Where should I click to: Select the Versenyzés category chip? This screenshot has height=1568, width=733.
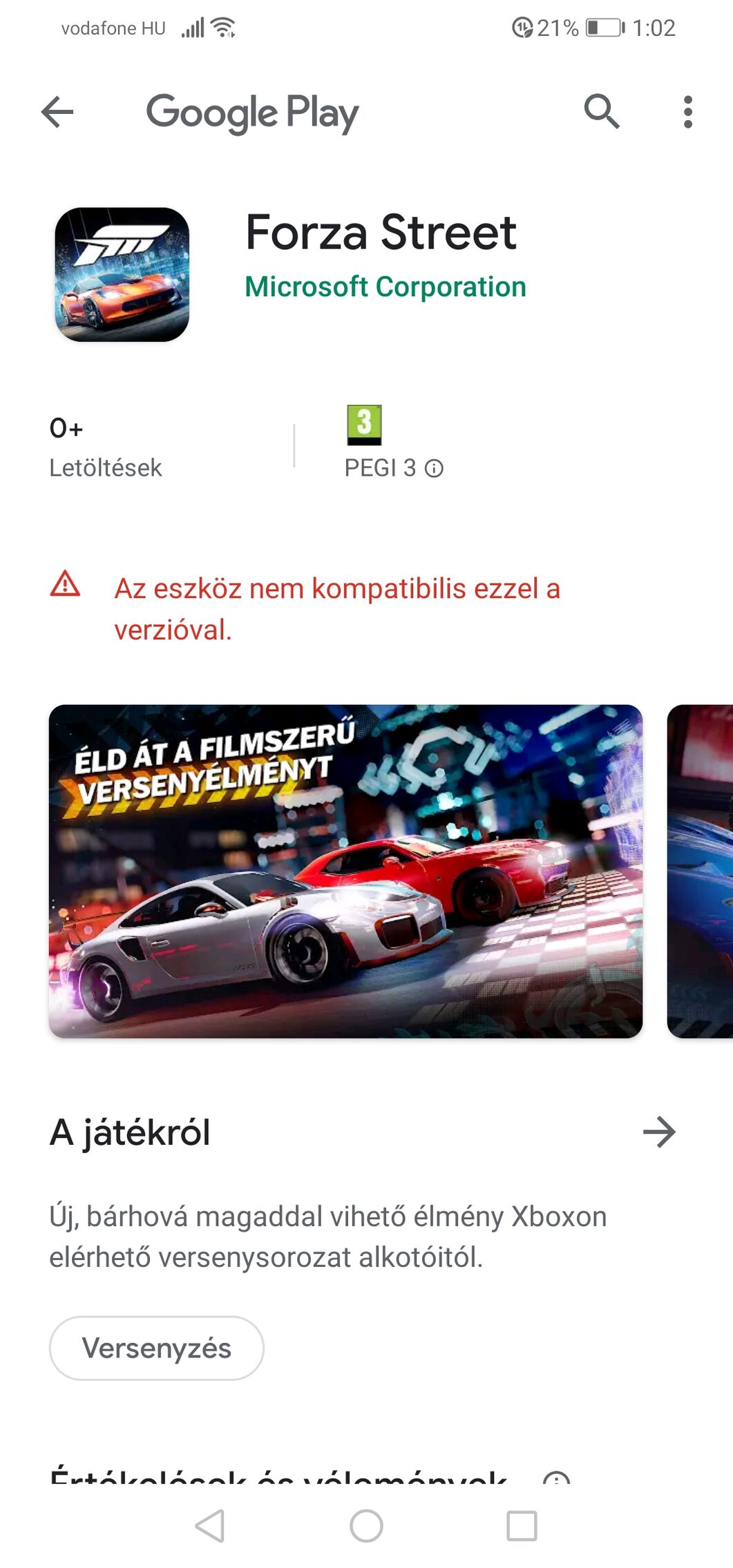tap(157, 1348)
